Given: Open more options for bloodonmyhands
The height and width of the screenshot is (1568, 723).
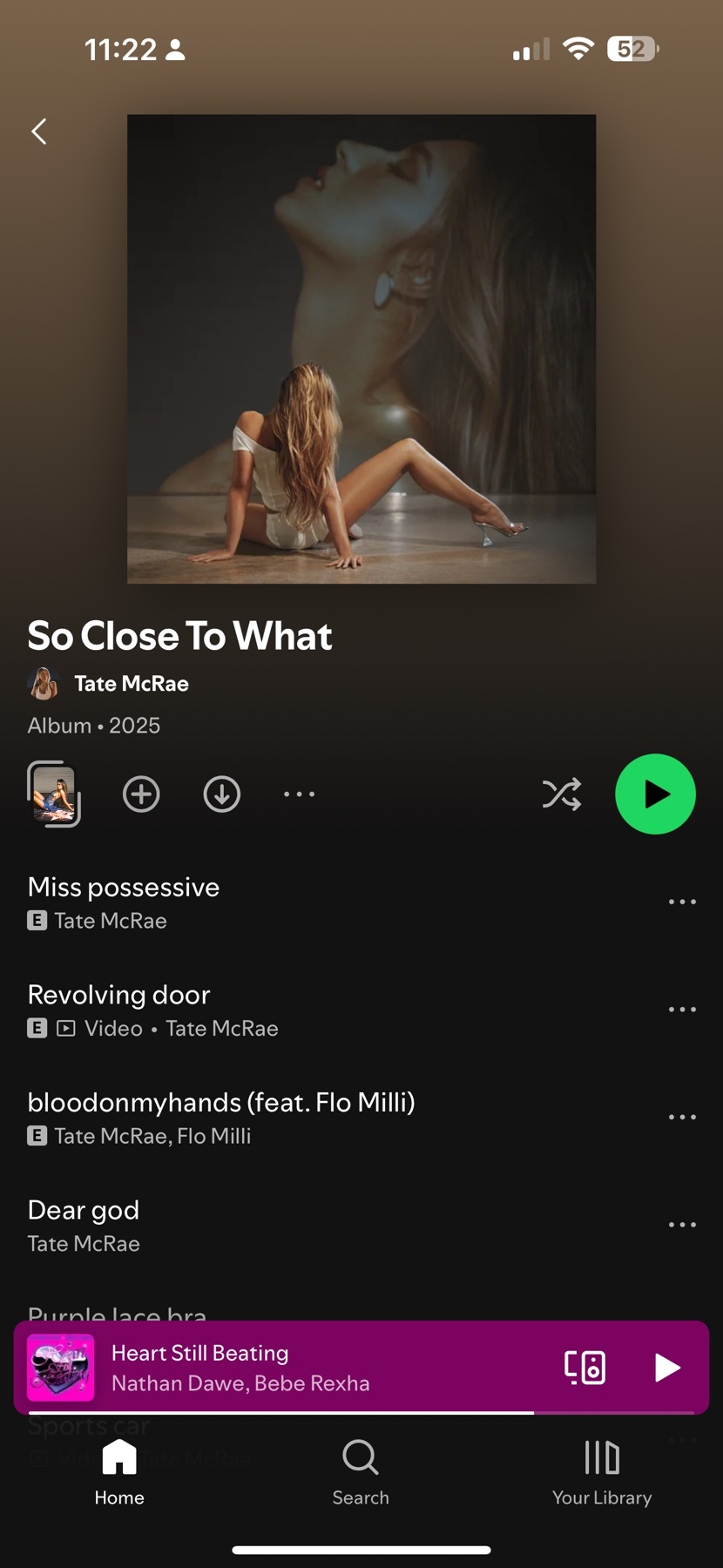Looking at the screenshot, I should 682,1117.
